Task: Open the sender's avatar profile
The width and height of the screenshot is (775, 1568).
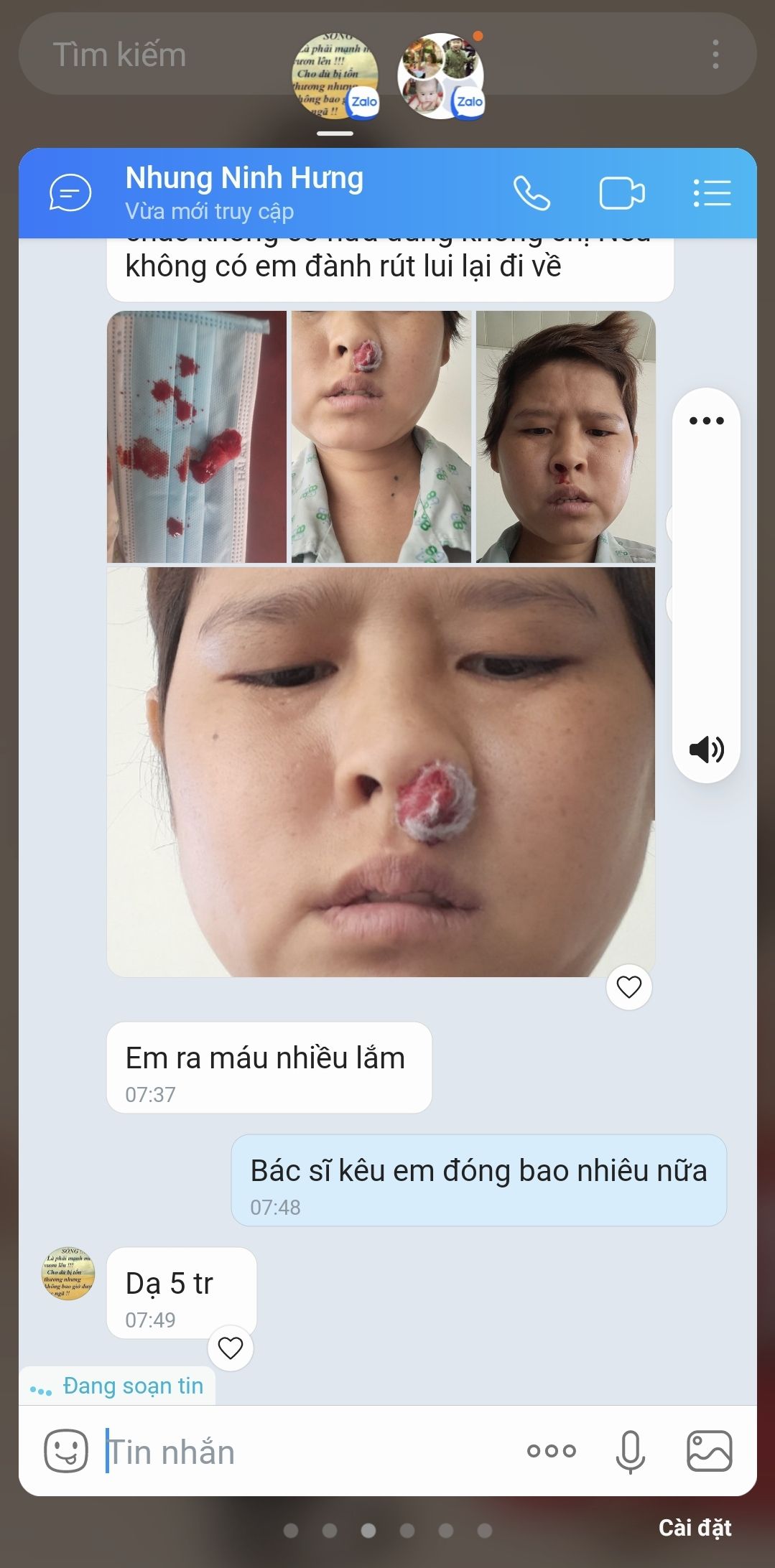Action: [68, 1273]
